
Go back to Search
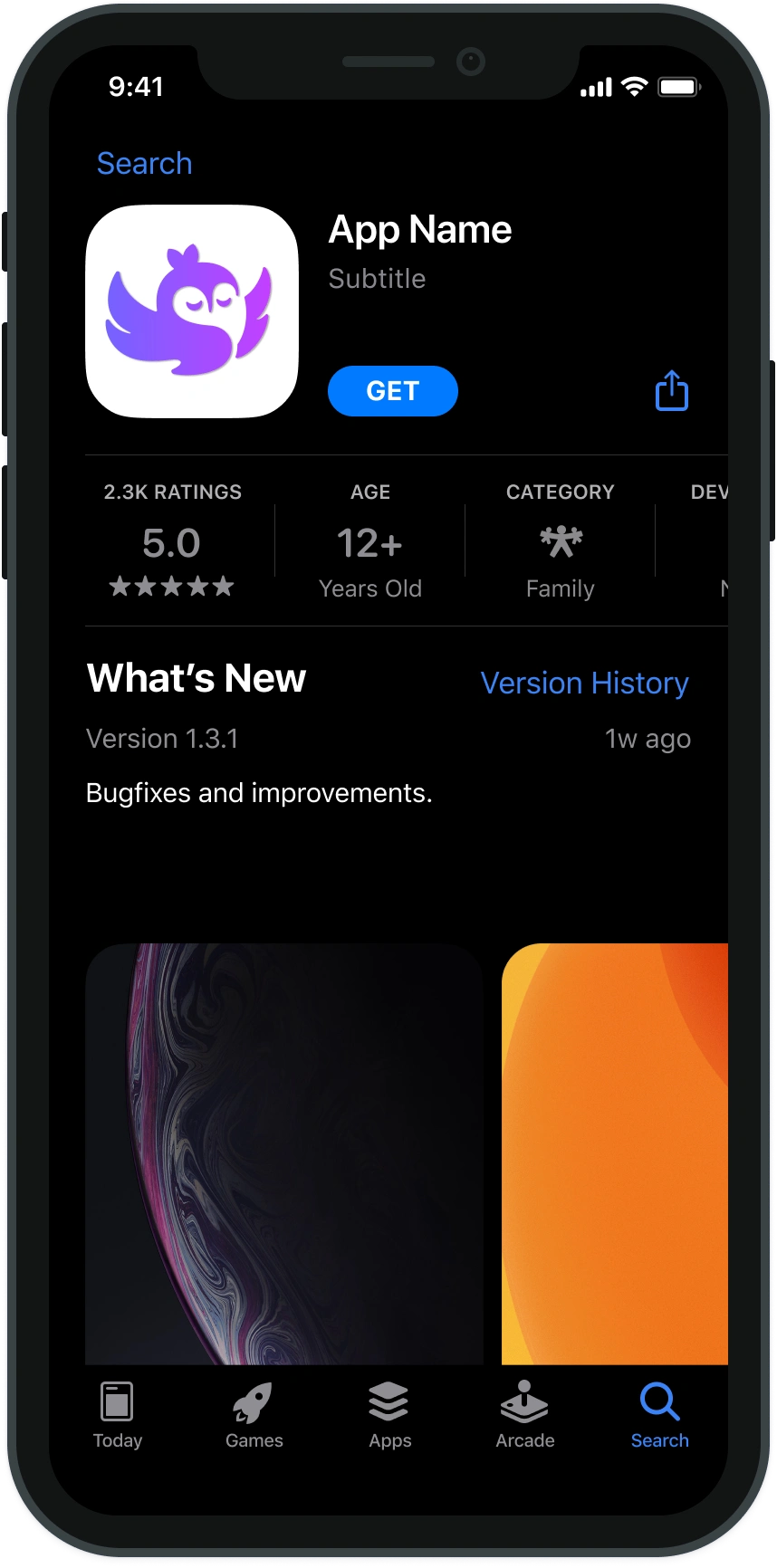tap(144, 164)
